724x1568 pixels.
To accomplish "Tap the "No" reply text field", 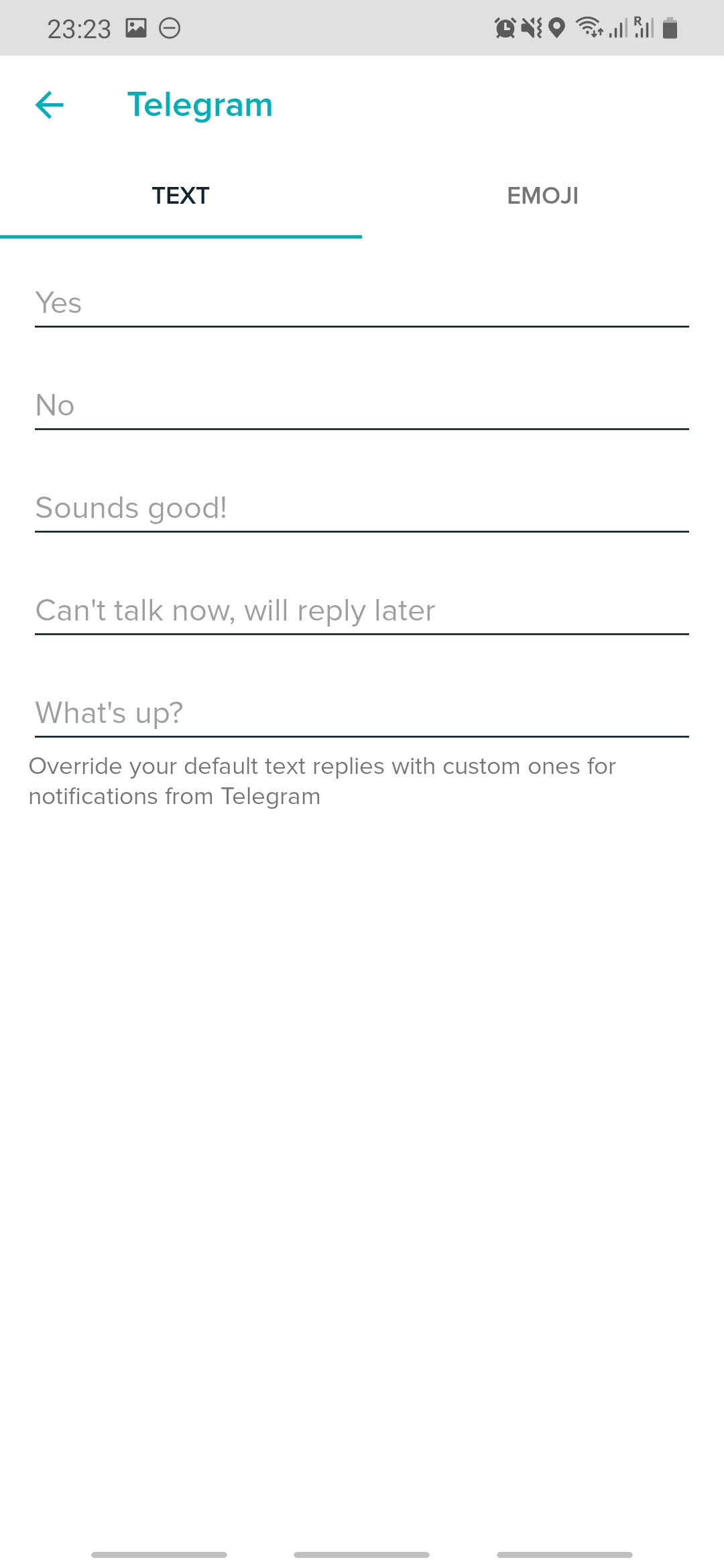I will [361, 405].
